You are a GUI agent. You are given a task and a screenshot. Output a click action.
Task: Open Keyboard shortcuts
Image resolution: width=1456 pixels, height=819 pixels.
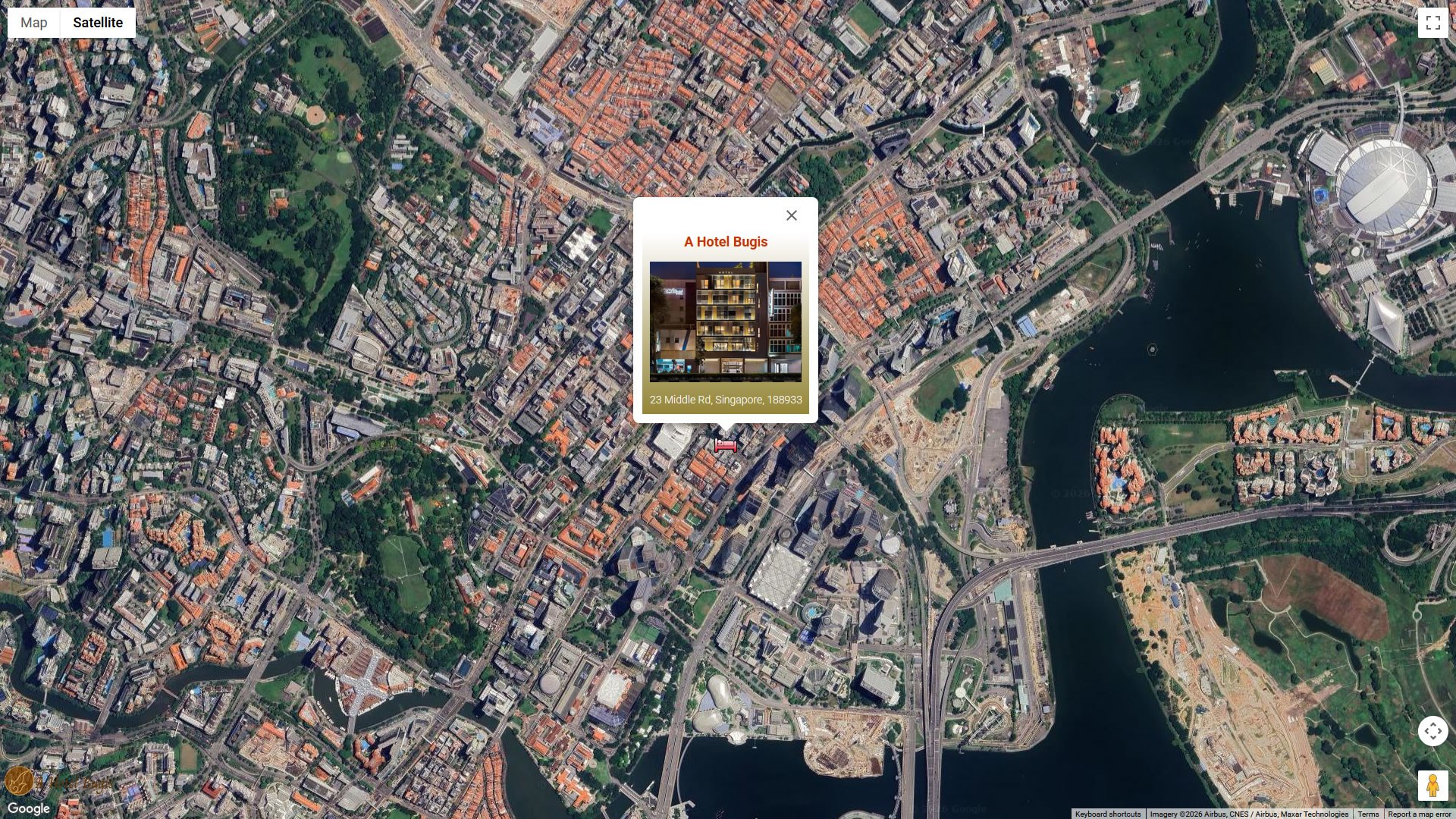tap(1107, 814)
